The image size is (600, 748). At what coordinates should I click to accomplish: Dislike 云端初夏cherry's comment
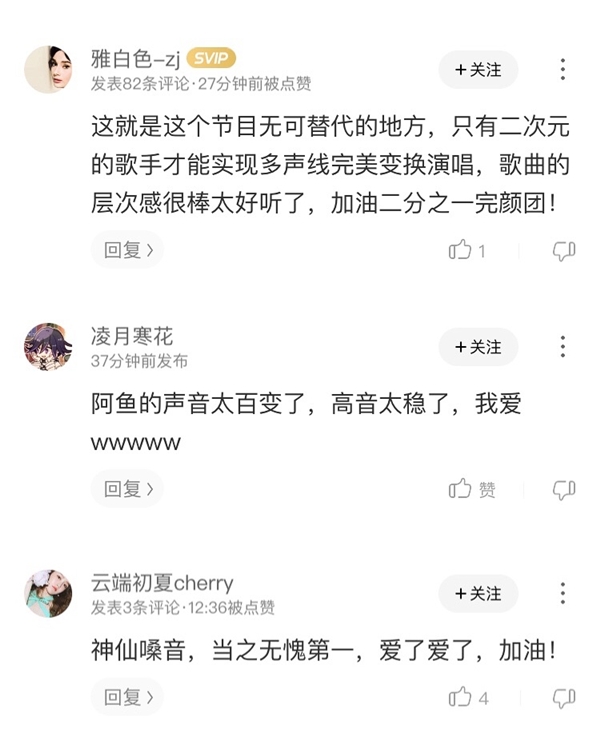[564, 697]
